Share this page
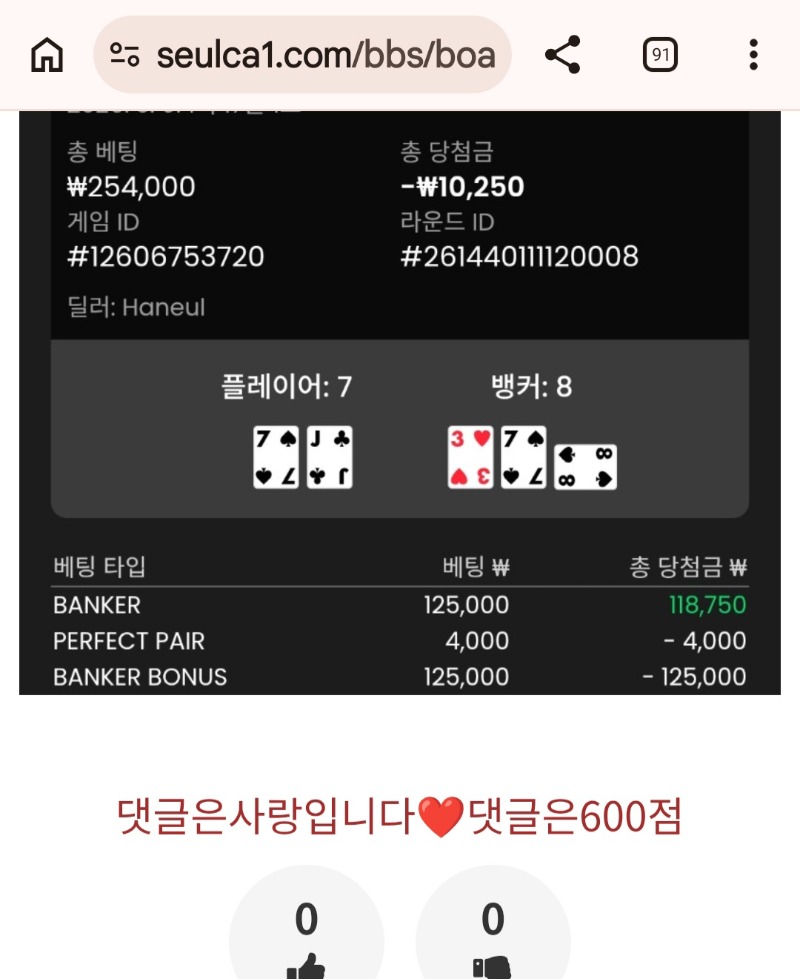The image size is (800, 979). pos(563,55)
